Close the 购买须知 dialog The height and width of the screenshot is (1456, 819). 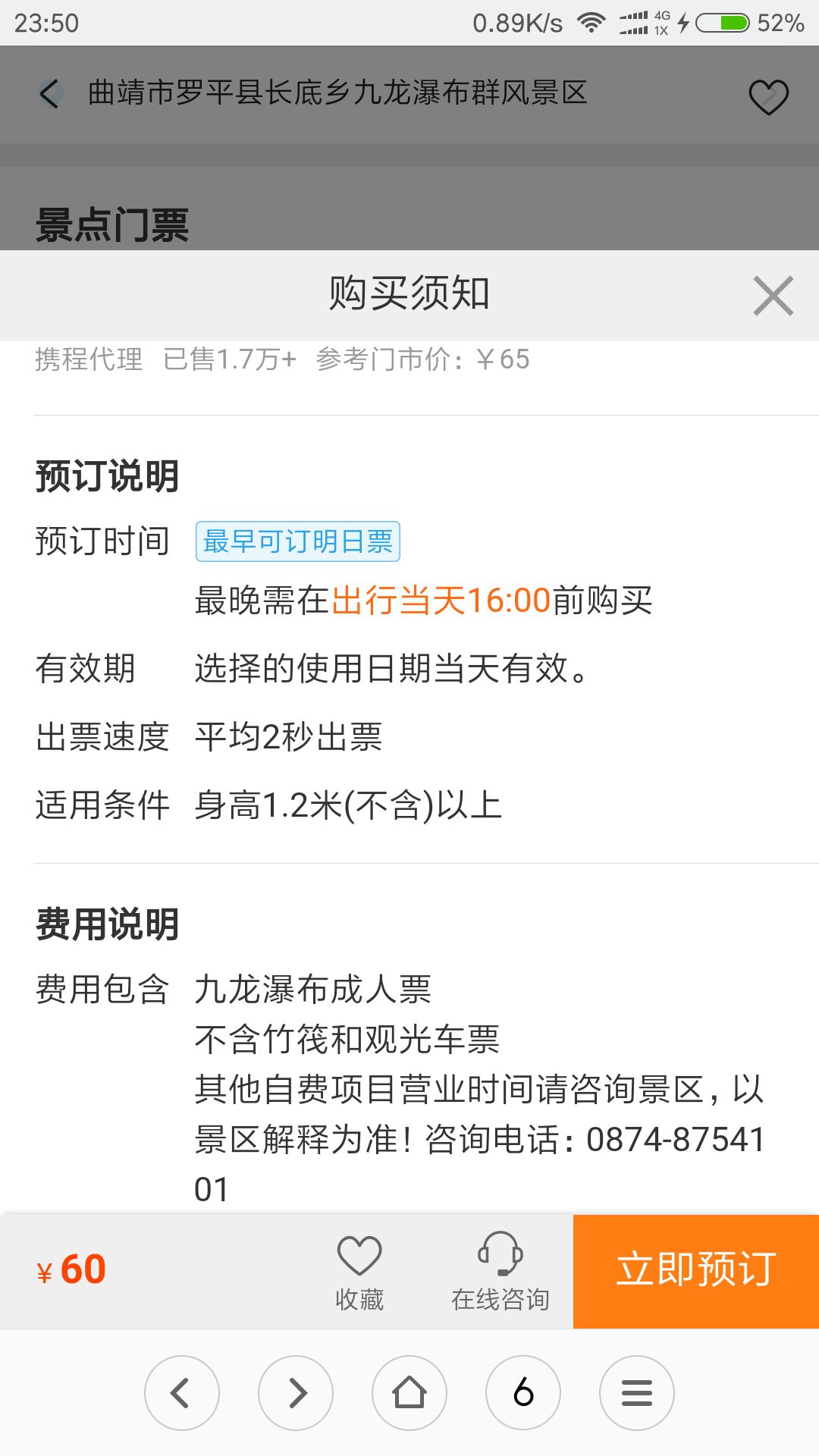773,296
